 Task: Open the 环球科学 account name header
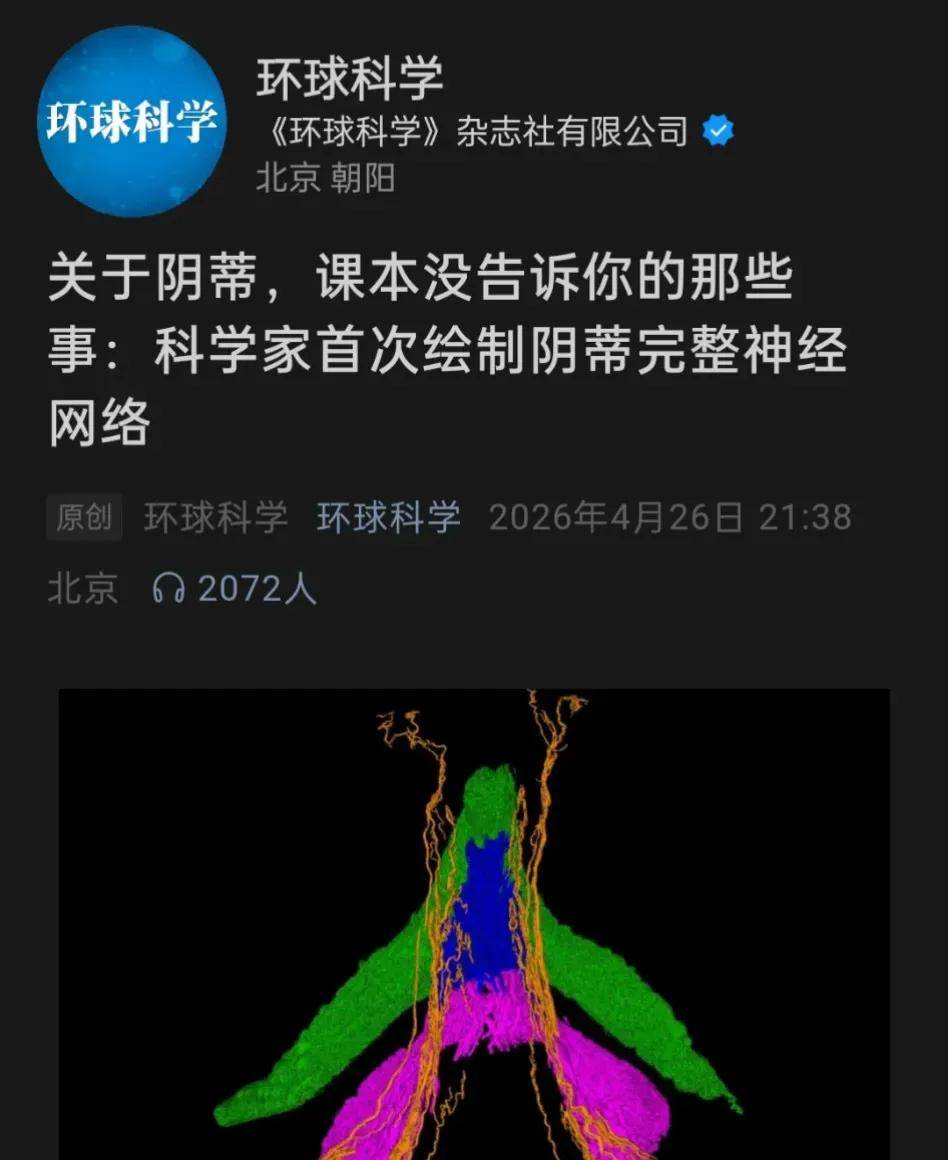[x=350, y=79]
